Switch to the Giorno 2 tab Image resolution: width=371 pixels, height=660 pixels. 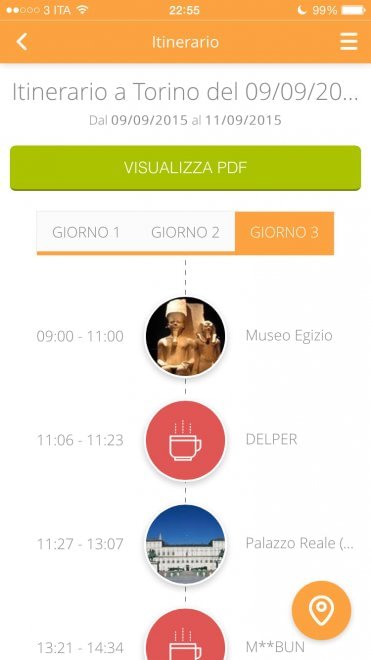pos(185,232)
